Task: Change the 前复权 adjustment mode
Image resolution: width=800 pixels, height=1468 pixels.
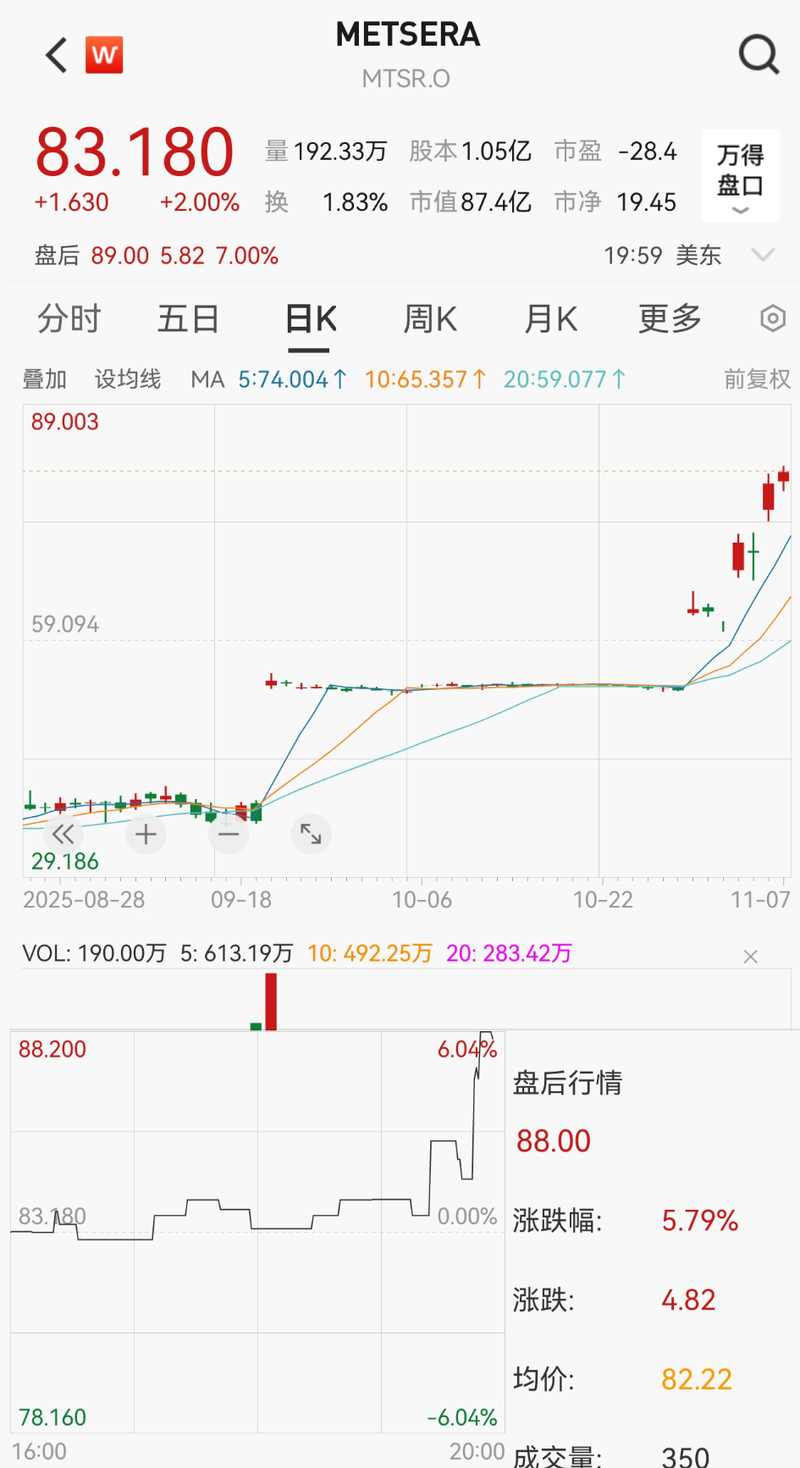Action: [x=757, y=380]
